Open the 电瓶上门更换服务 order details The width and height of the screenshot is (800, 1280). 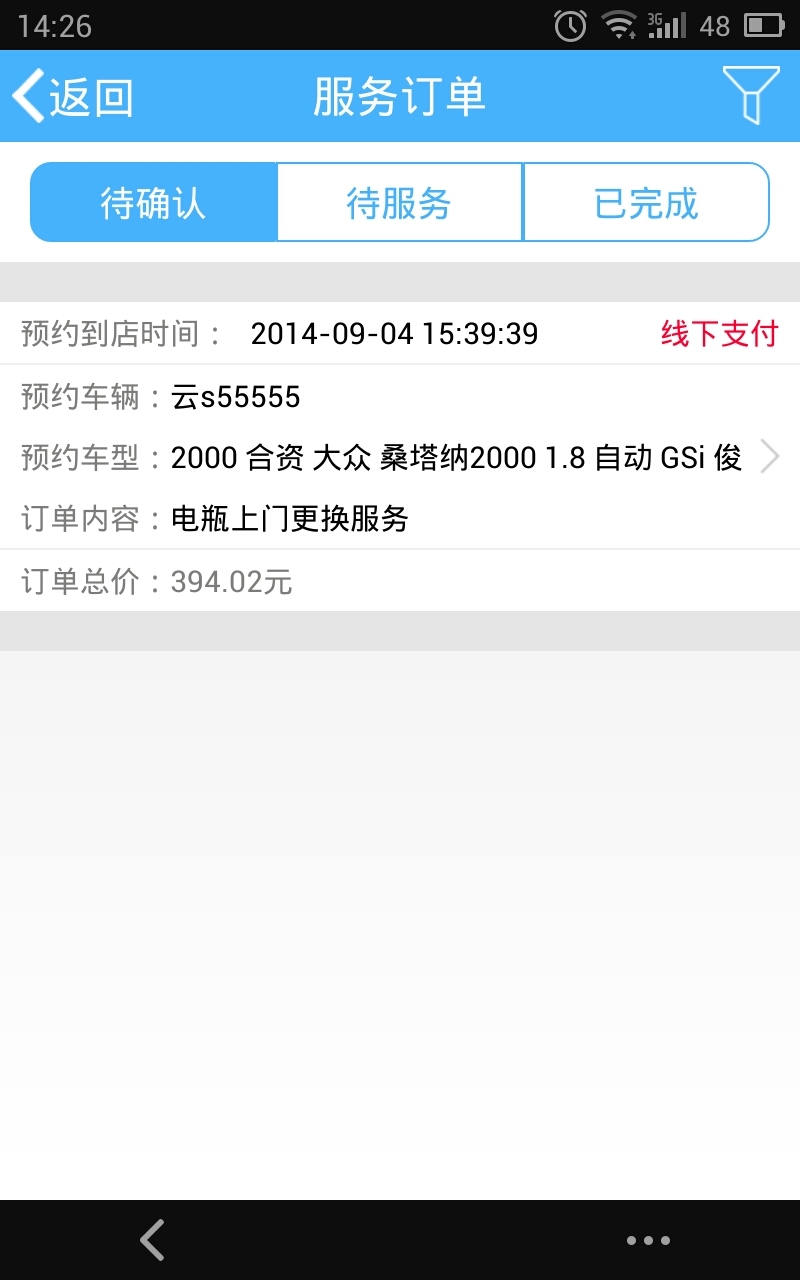[400, 457]
